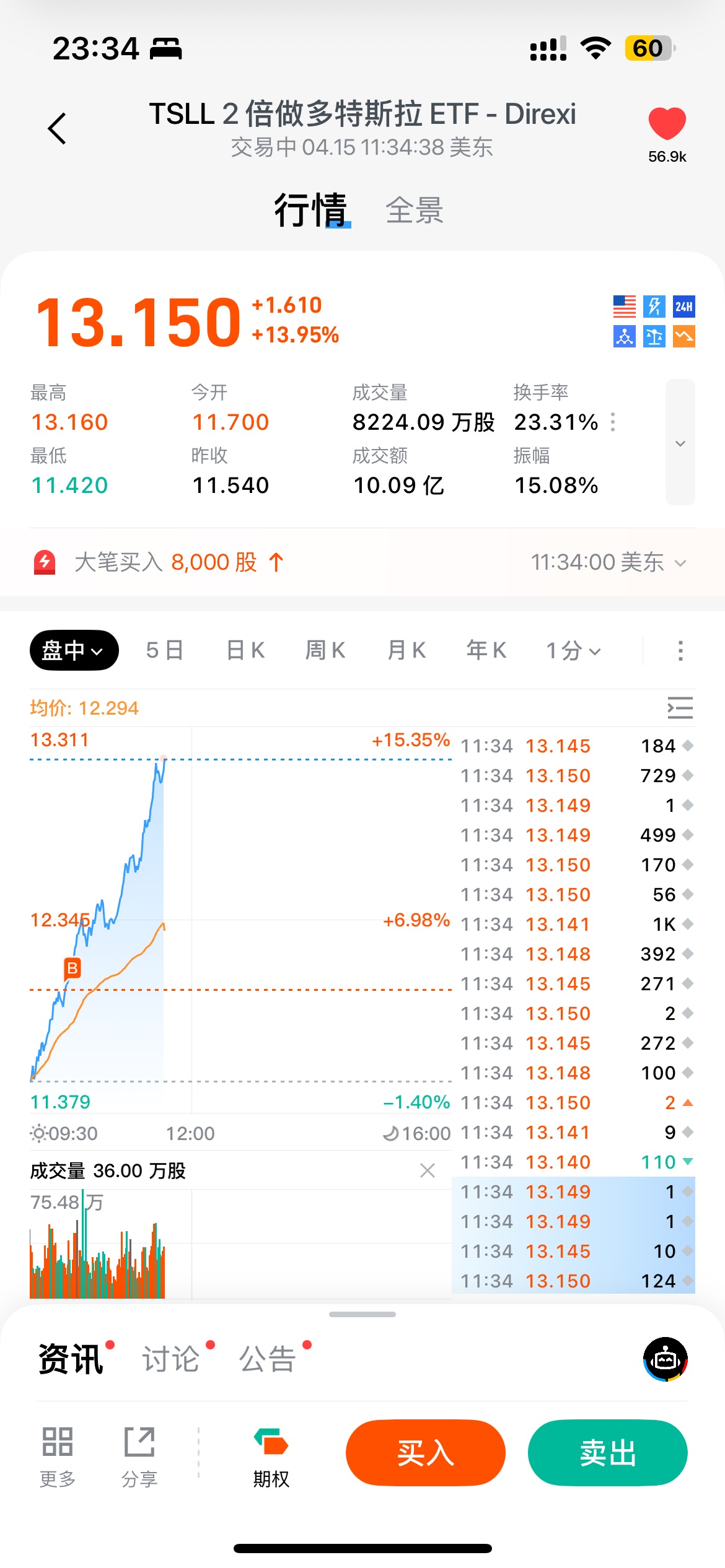Go back from the TSLL quote page

point(57,128)
